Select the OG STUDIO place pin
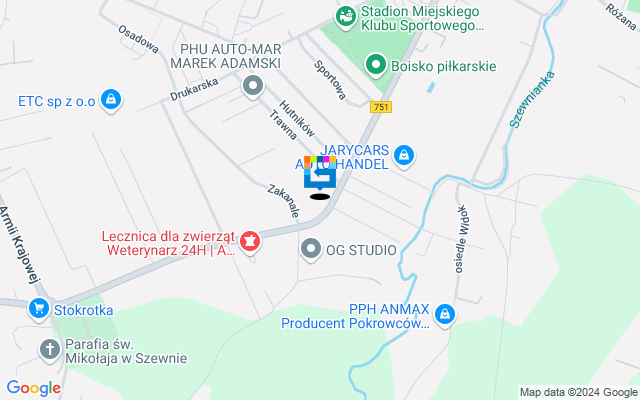Viewport: 640px width, 400px height. tap(311, 249)
